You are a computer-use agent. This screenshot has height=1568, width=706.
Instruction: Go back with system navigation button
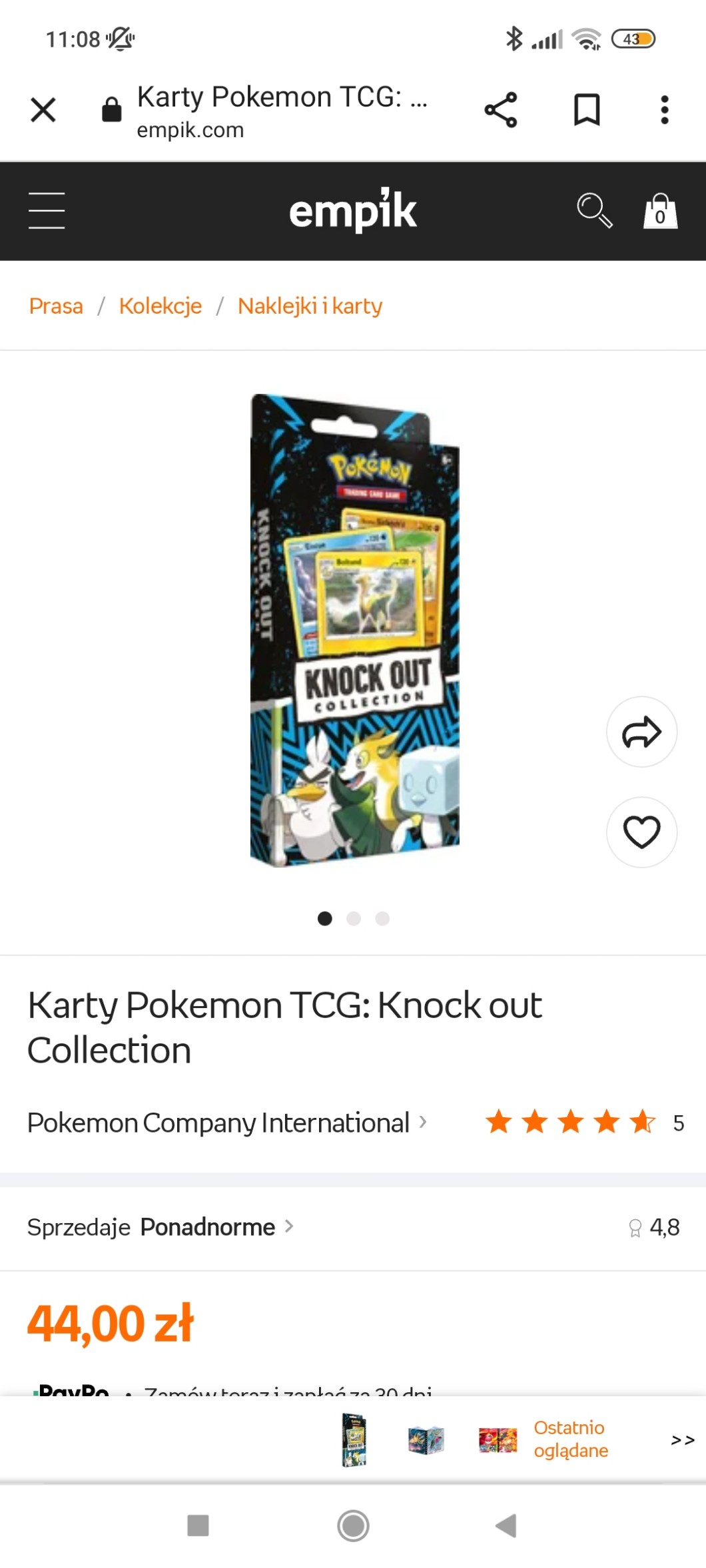tap(506, 1525)
